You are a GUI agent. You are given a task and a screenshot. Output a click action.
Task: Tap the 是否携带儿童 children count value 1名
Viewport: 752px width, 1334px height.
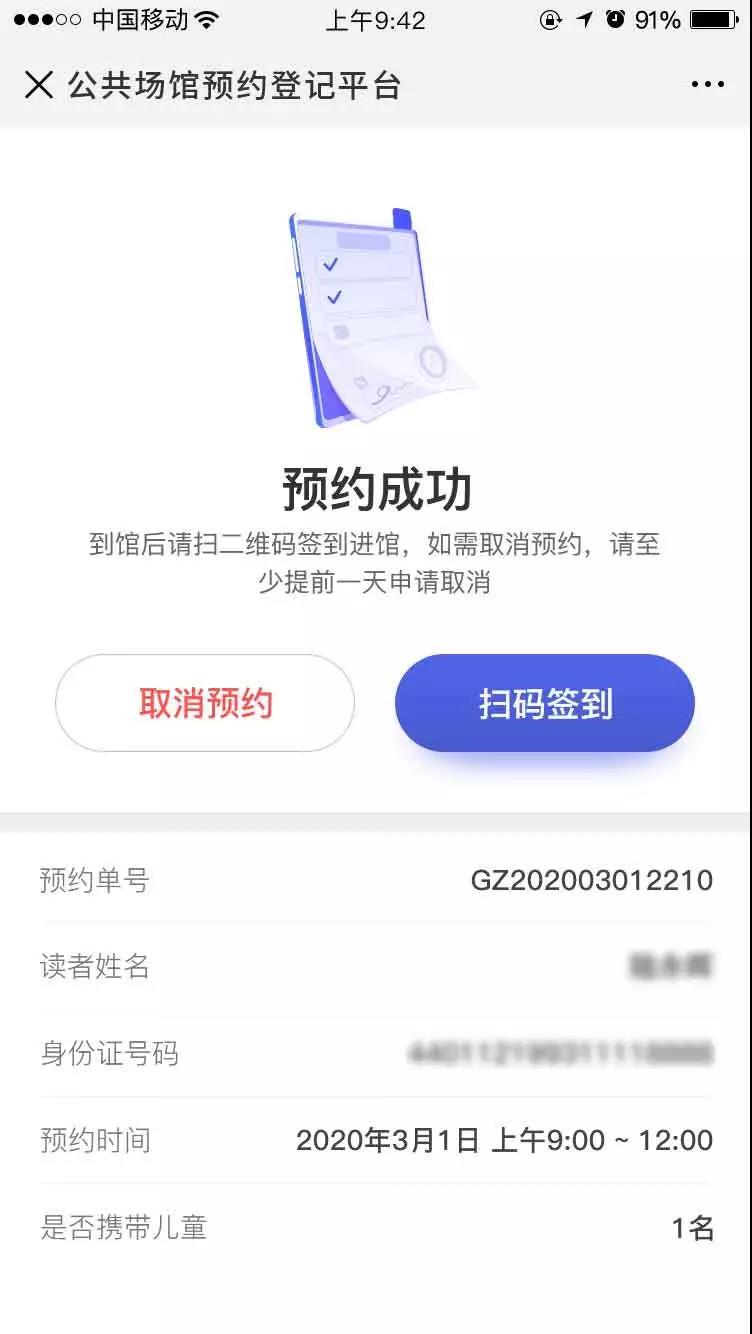pyautogui.click(x=688, y=1226)
